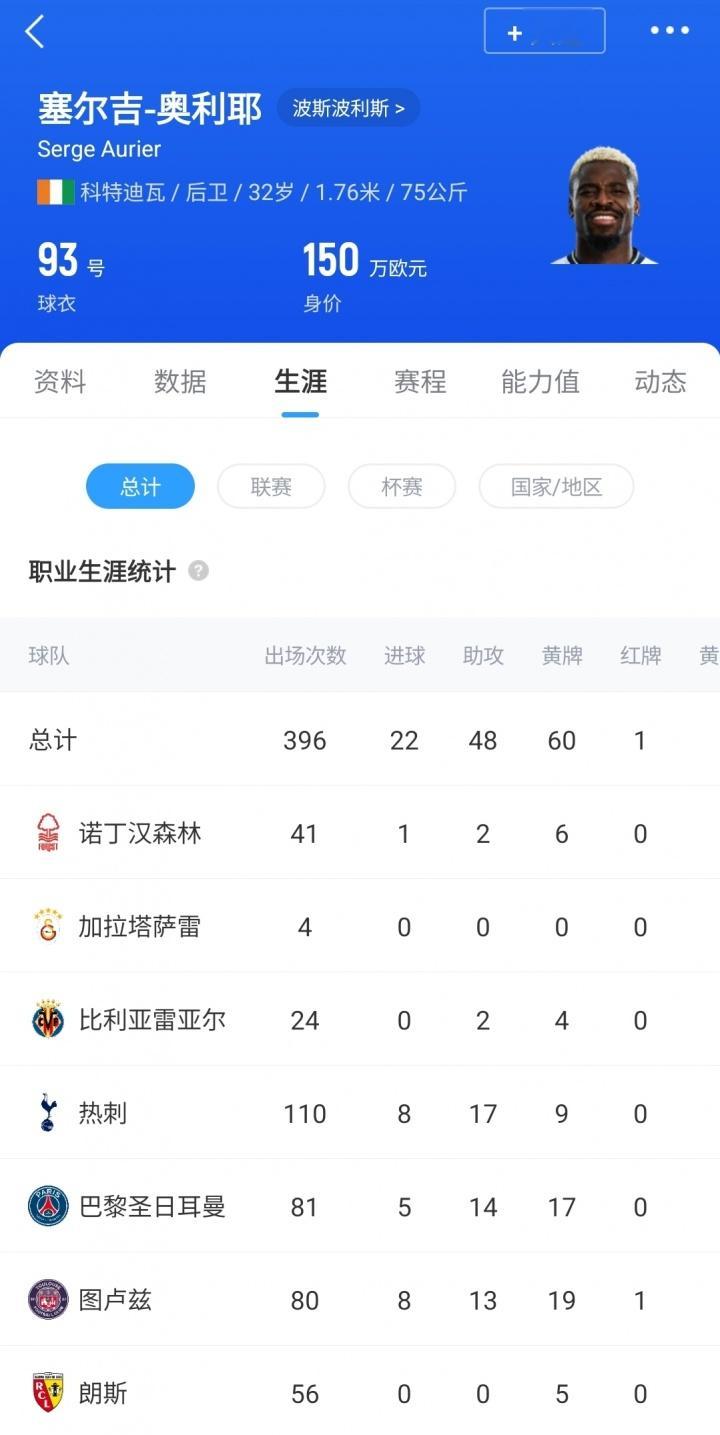This screenshot has height=1435, width=720.
Task: Open the 诺丁汉森林 team row
Action: 360,833
